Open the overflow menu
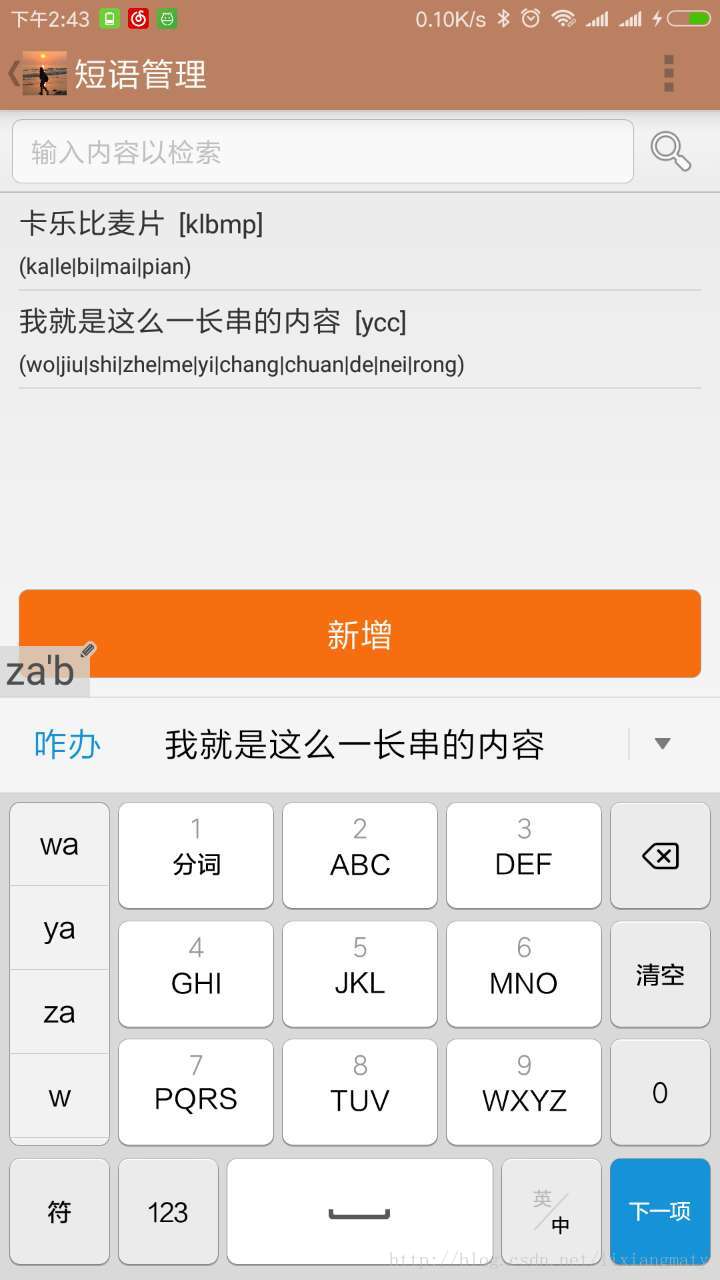Viewport: 720px width, 1280px height. click(x=669, y=73)
